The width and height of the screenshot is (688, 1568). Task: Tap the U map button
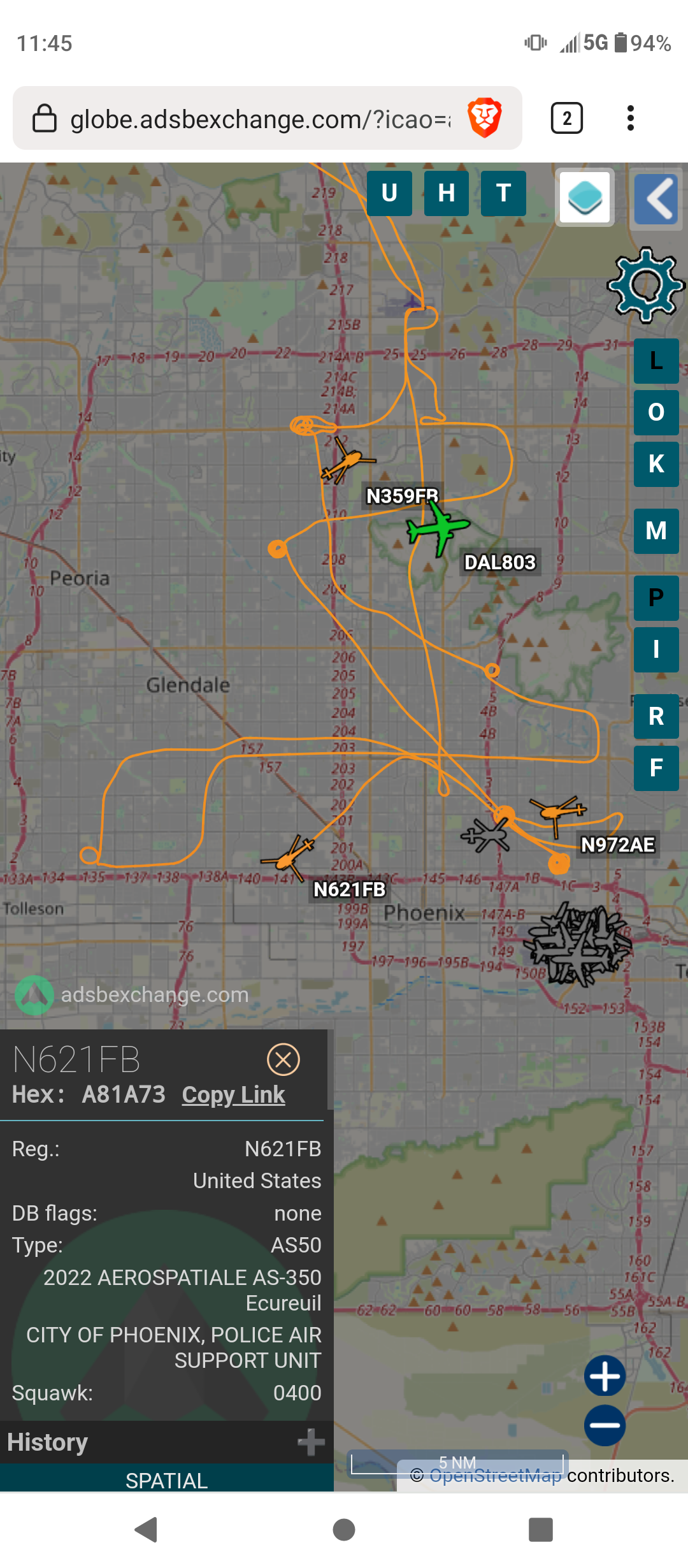[389, 193]
